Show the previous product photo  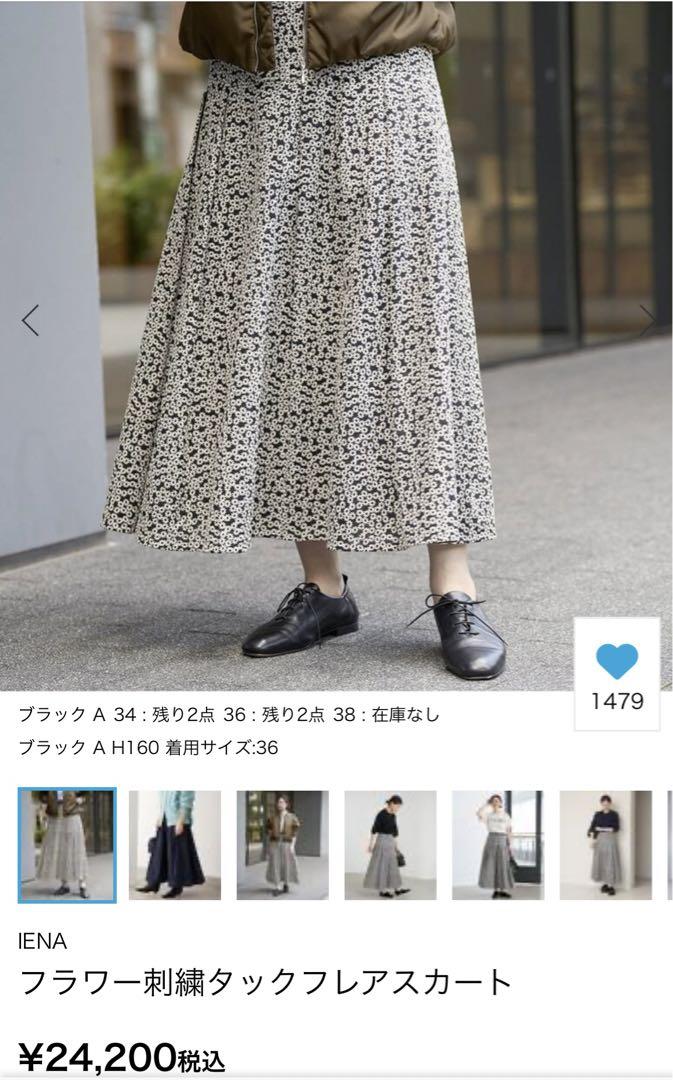tap(30, 320)
